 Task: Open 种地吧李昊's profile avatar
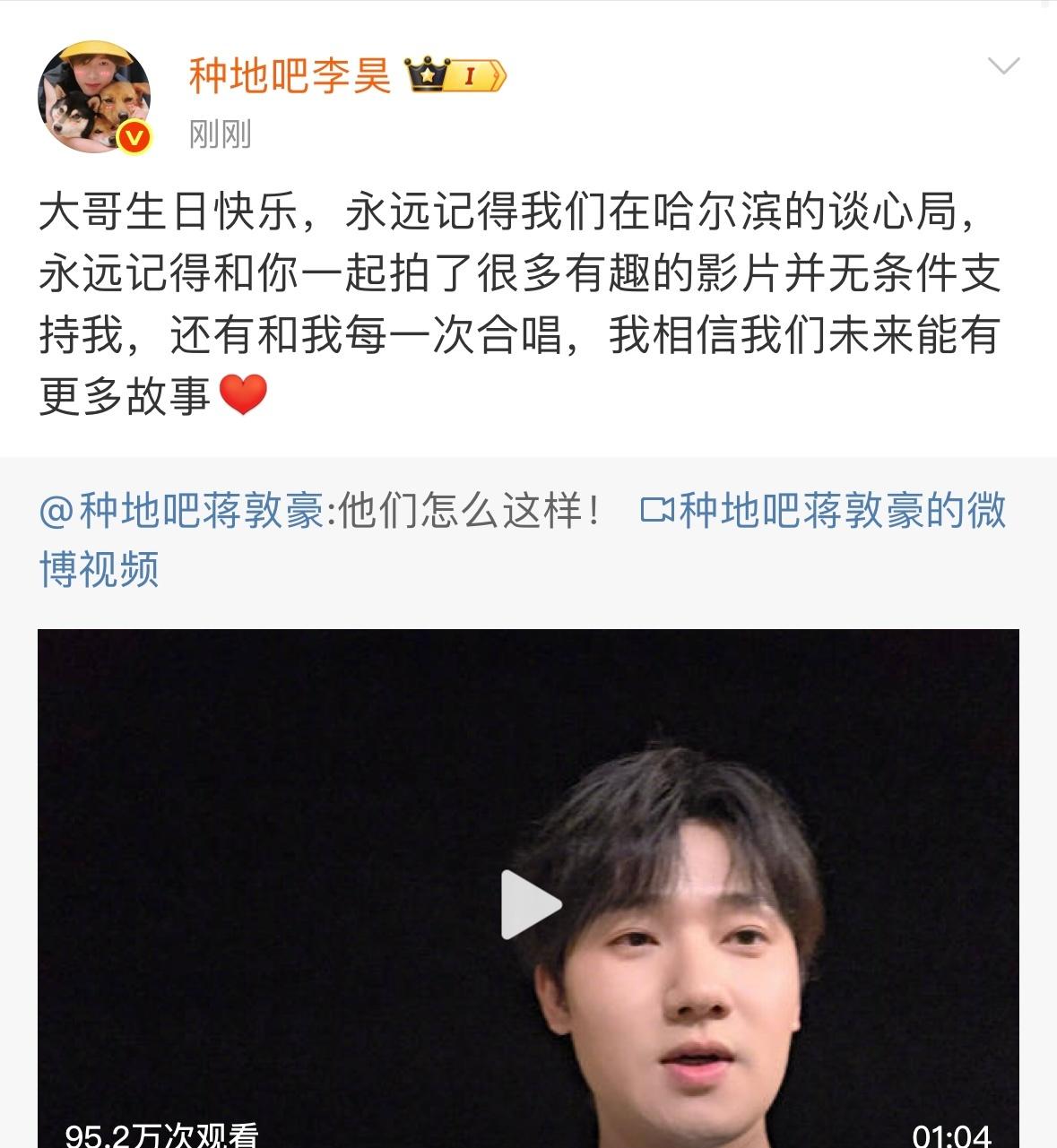tap(93, 98)
